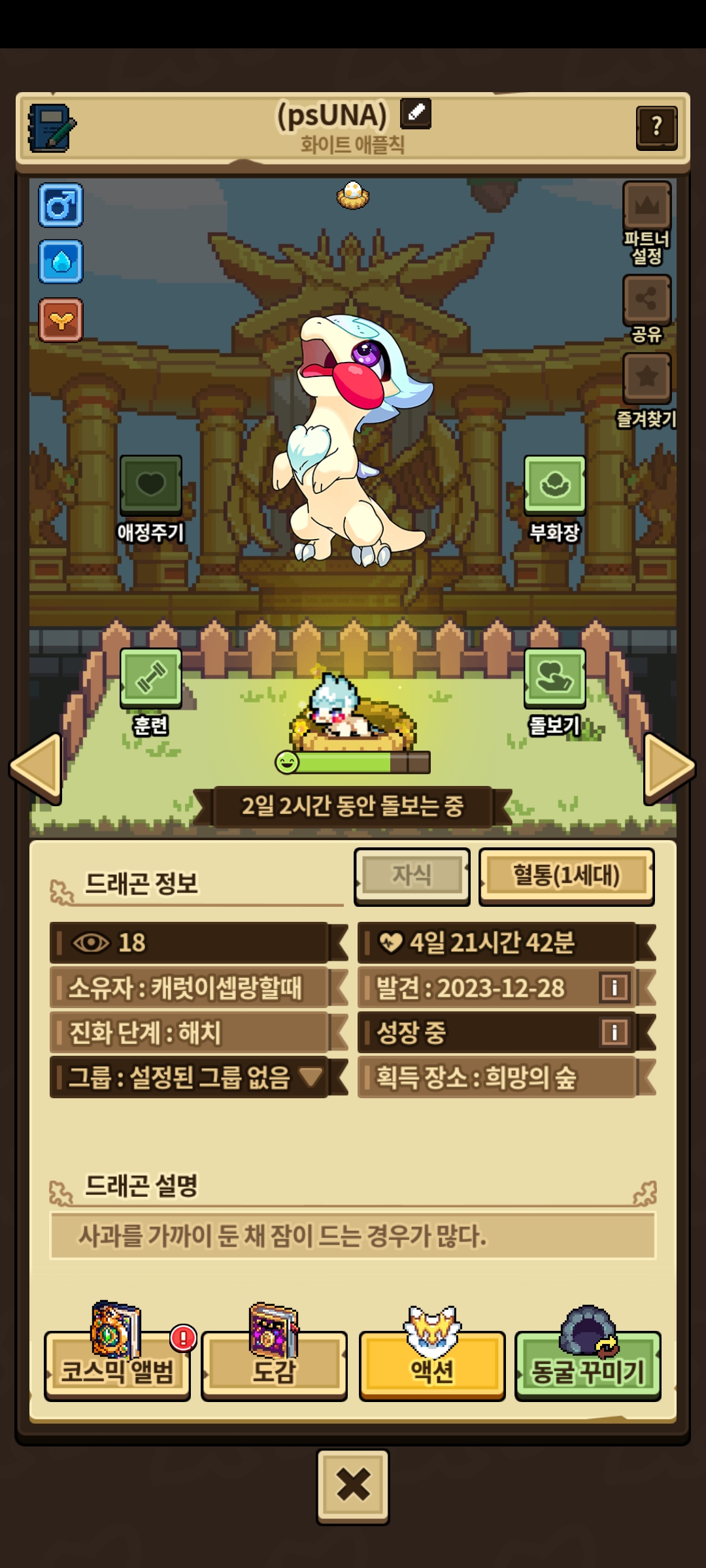Show info for 발견 date
The width and height of the screenshot is (706, 1568).
pos(614,987)
